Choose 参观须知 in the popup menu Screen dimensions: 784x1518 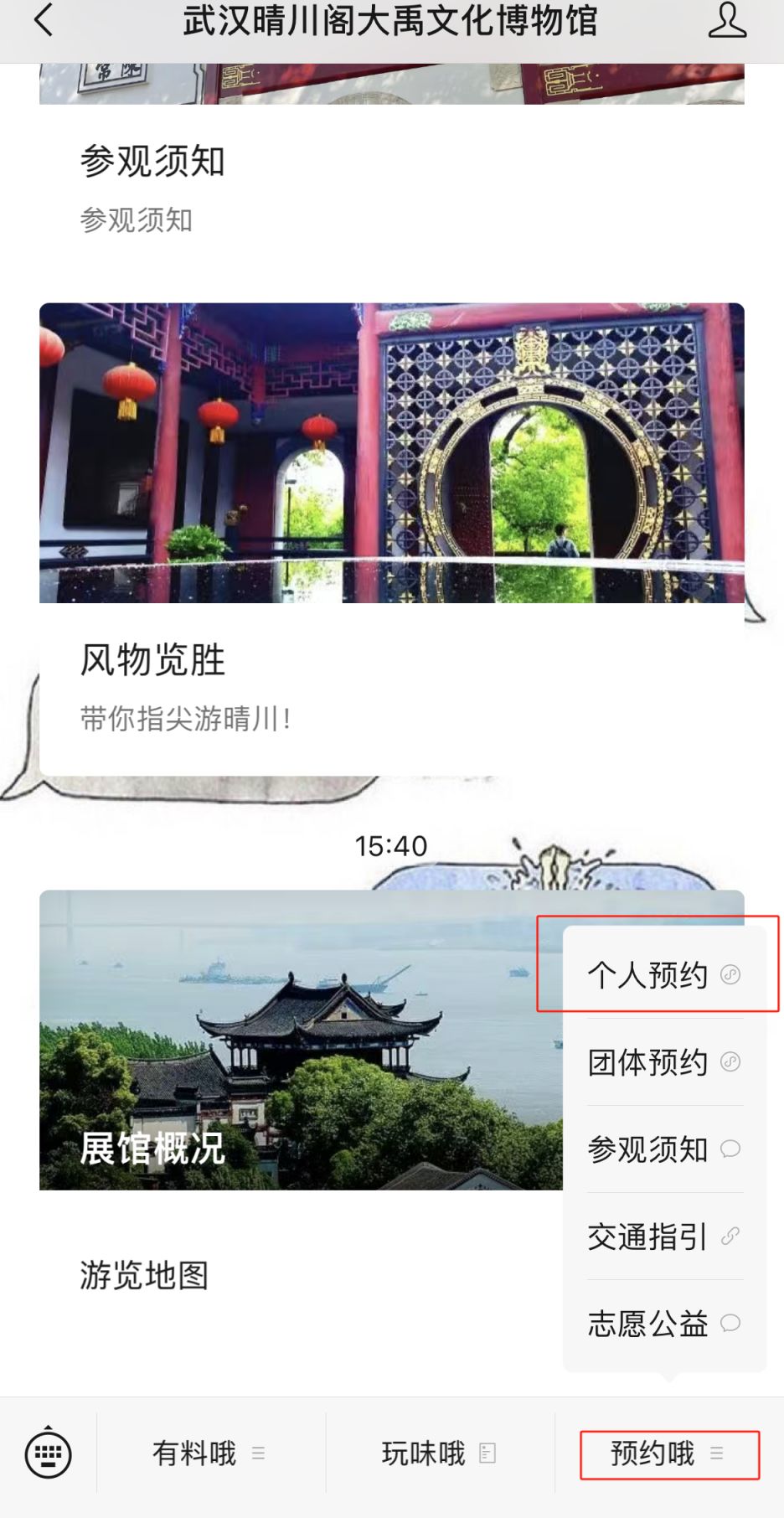[x=663, y=1149]
